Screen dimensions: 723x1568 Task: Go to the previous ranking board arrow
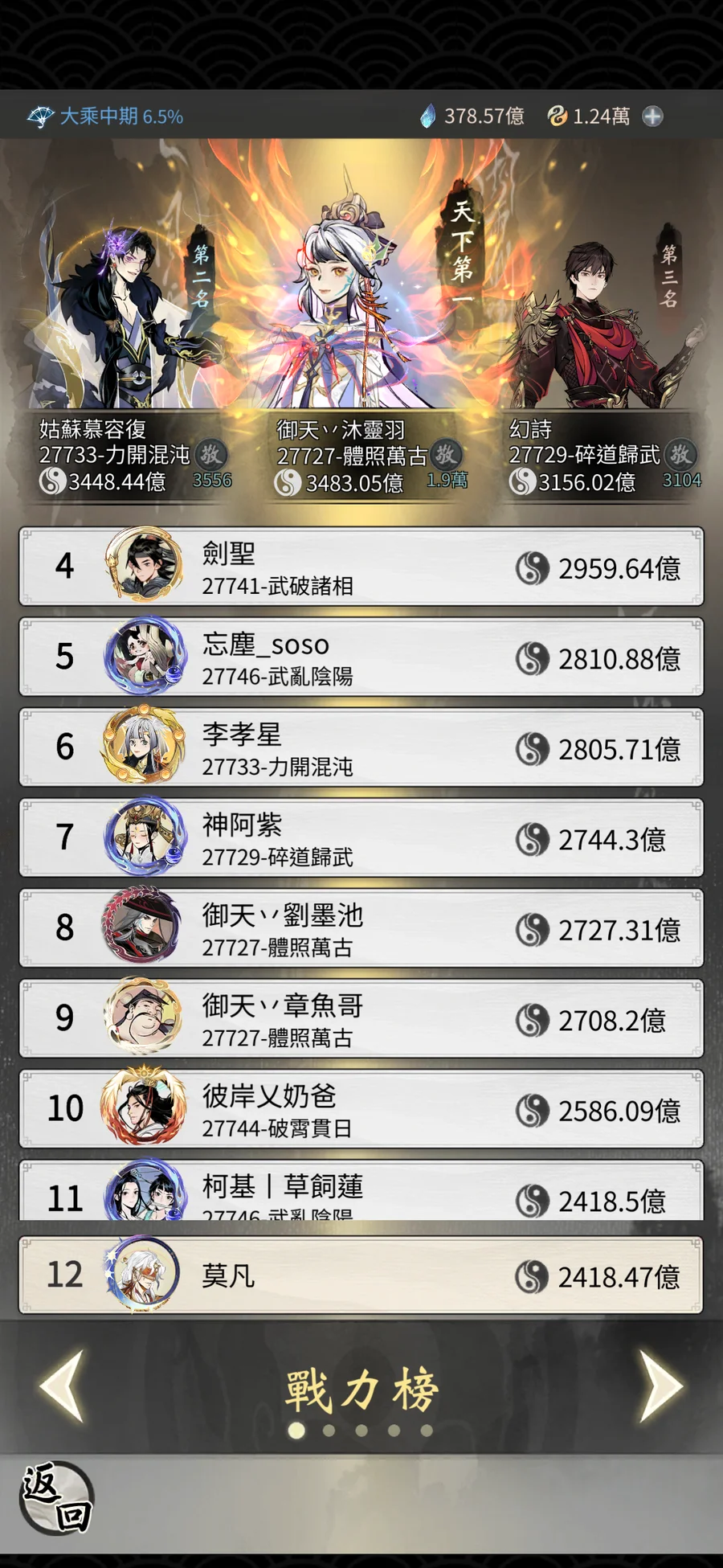tap(63, 1386)
